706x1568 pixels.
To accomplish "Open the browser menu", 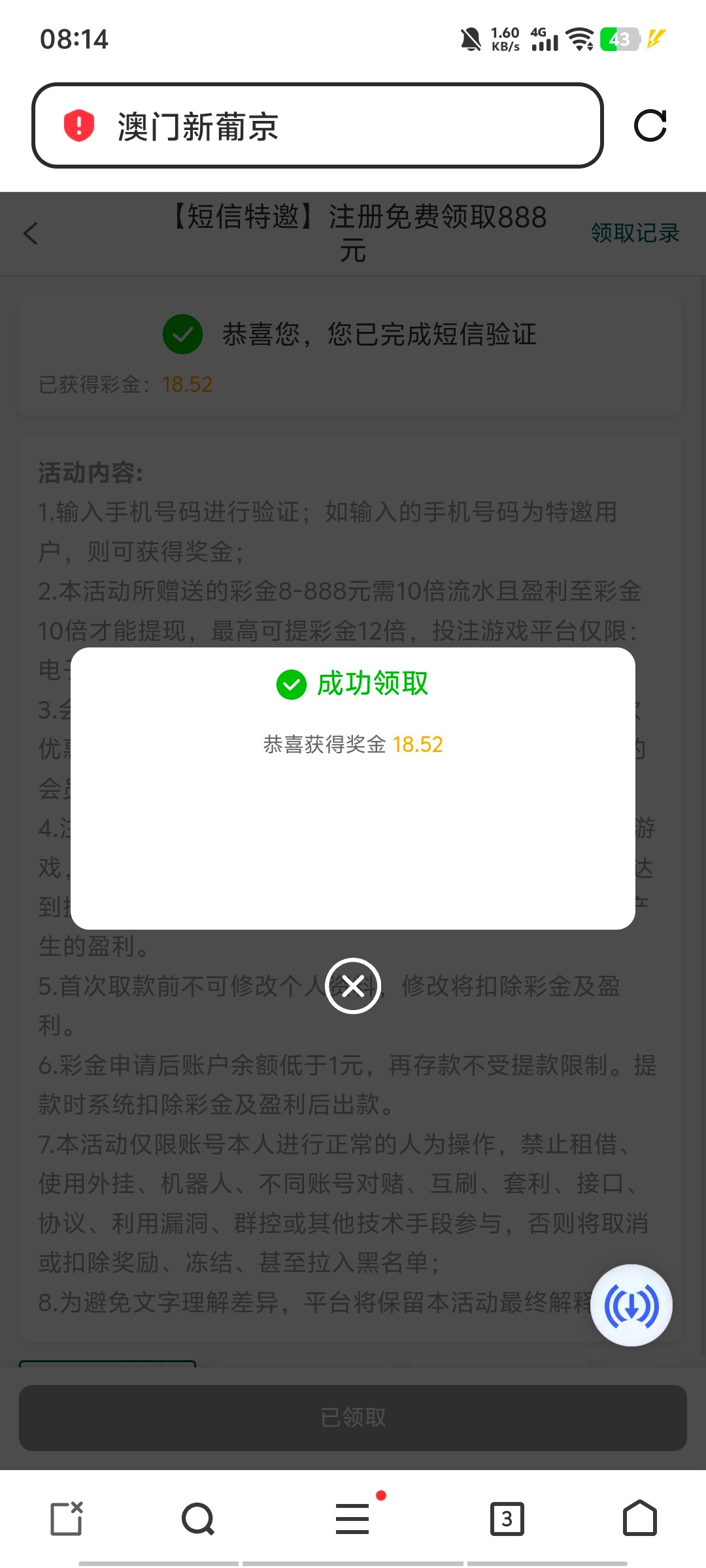I will (353, 1518).
